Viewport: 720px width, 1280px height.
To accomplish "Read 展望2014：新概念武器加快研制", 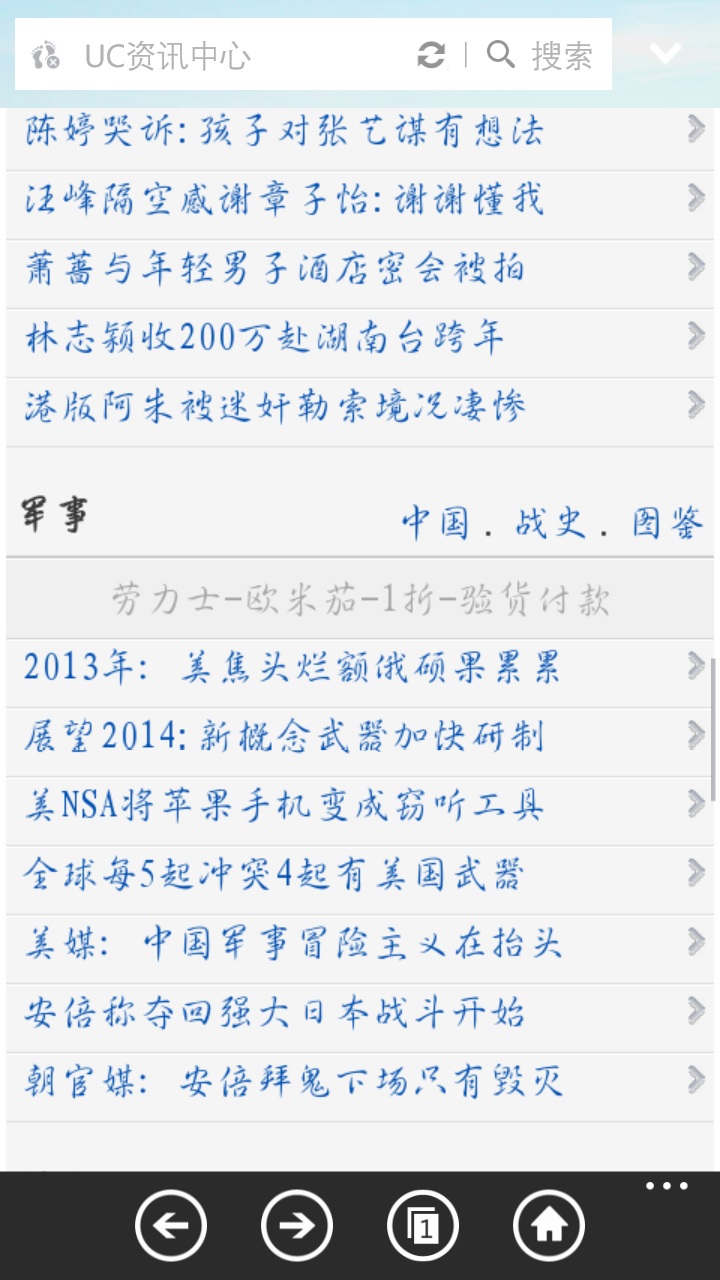I will coord(285,737).
